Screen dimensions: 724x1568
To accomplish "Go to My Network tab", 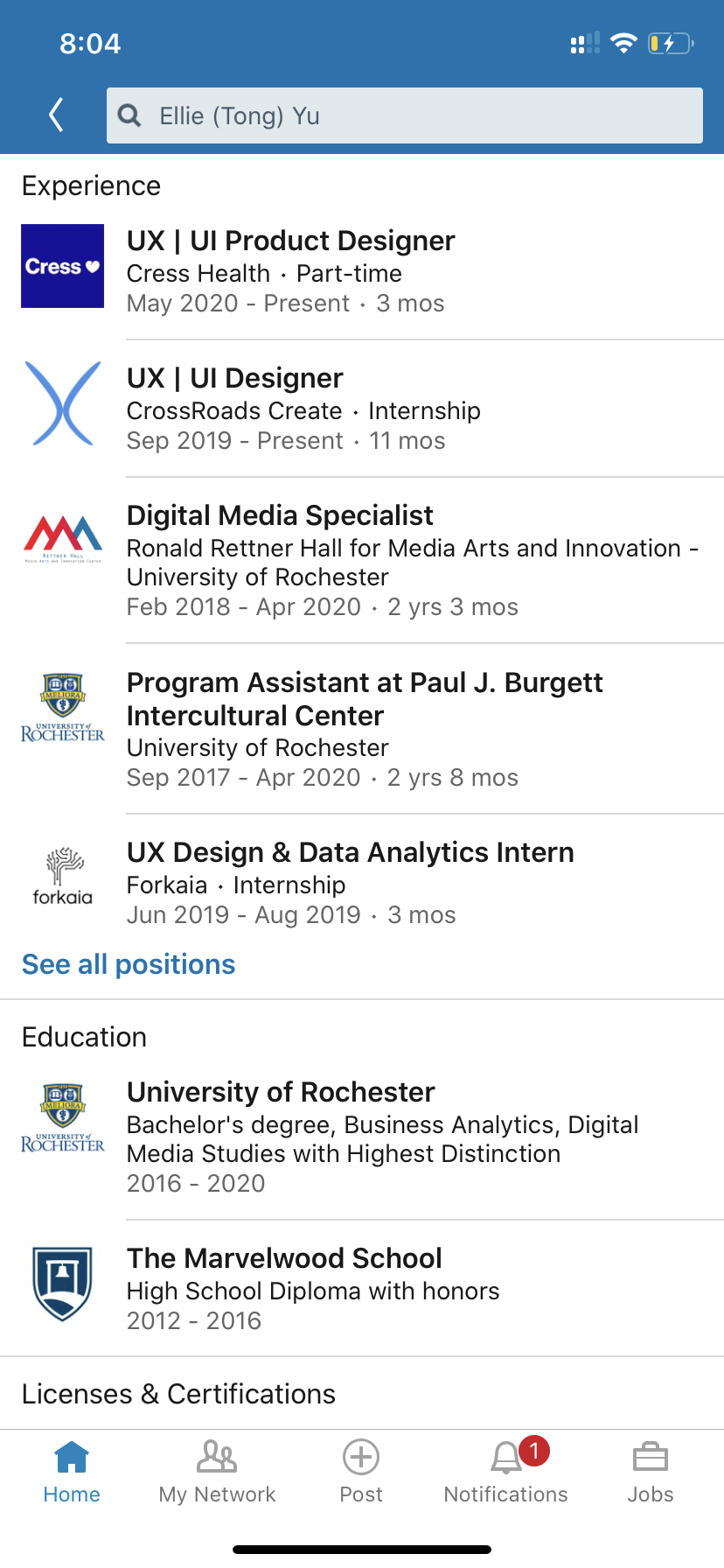I will (217, 1472).
